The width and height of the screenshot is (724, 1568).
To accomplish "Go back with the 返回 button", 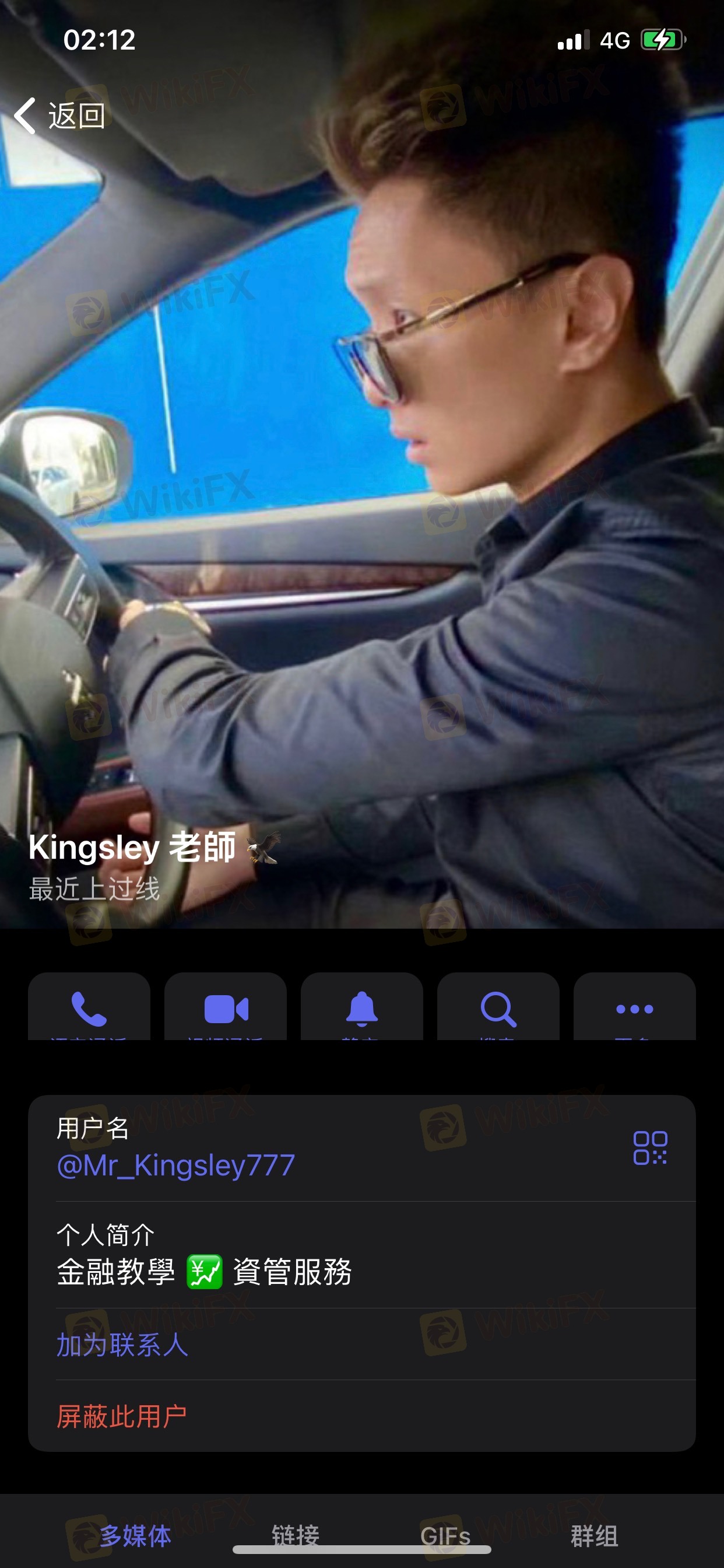I will coord(59,115).
